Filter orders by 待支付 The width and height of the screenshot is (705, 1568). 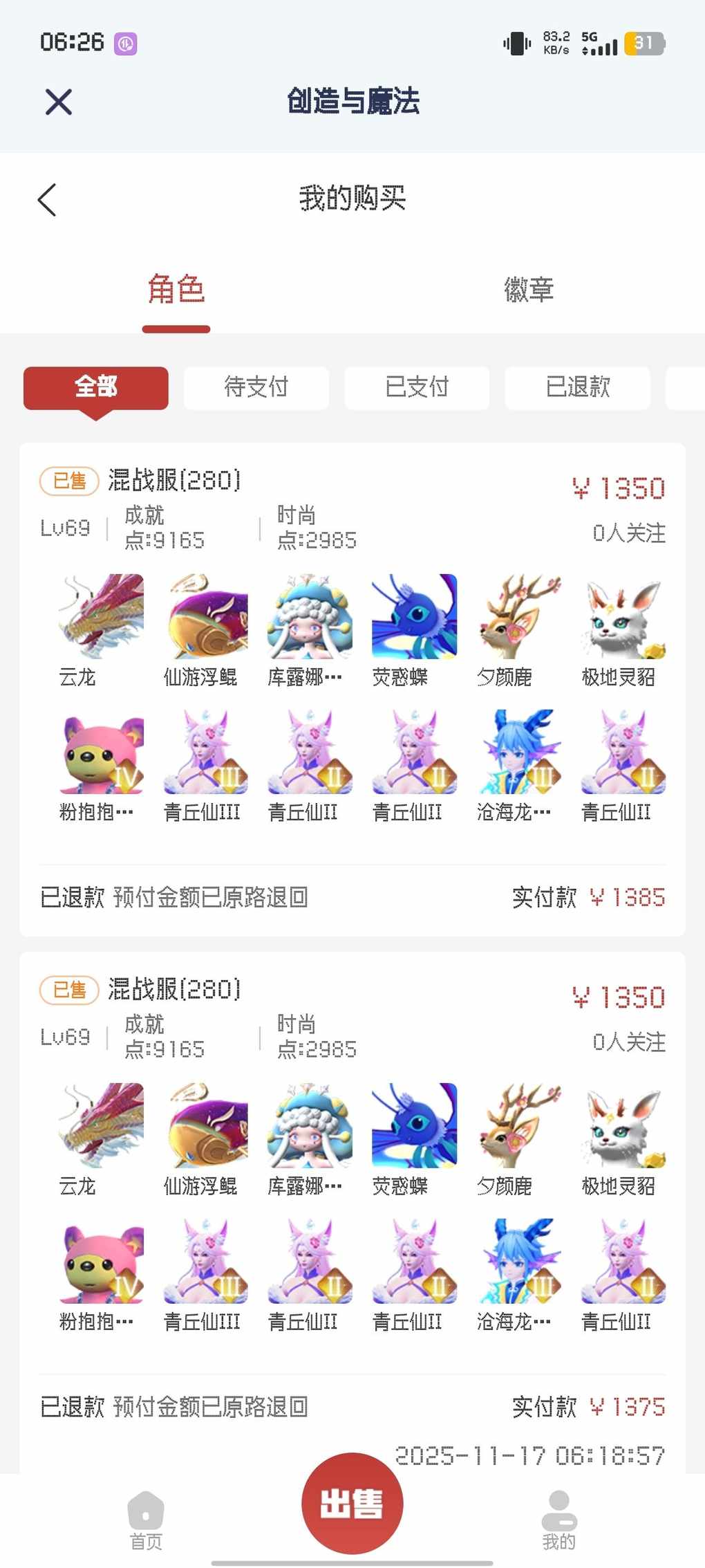[x=256, y=387]
